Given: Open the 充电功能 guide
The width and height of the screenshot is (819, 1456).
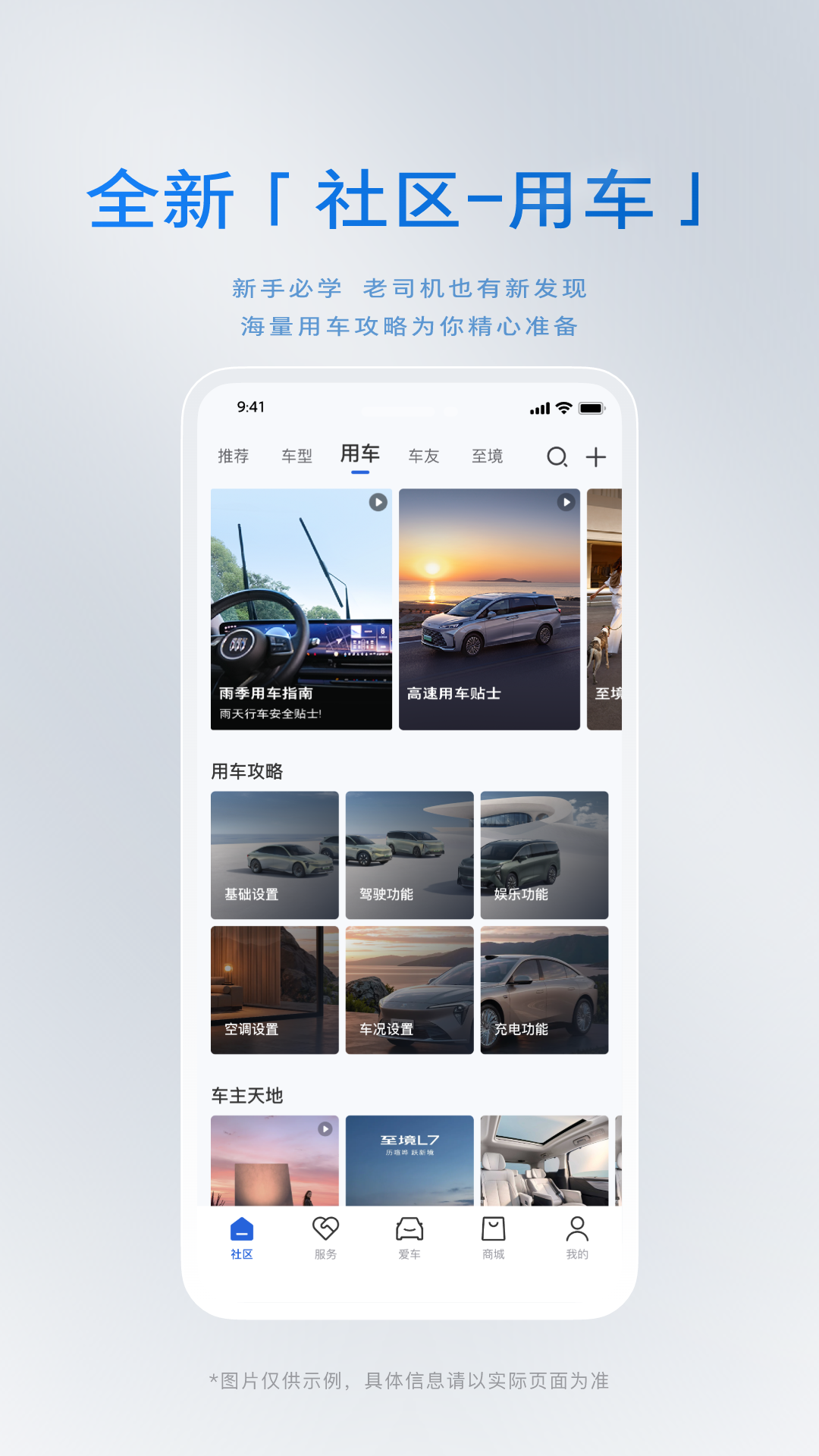Looking at the screenshot, I should (x=544, y=990).
